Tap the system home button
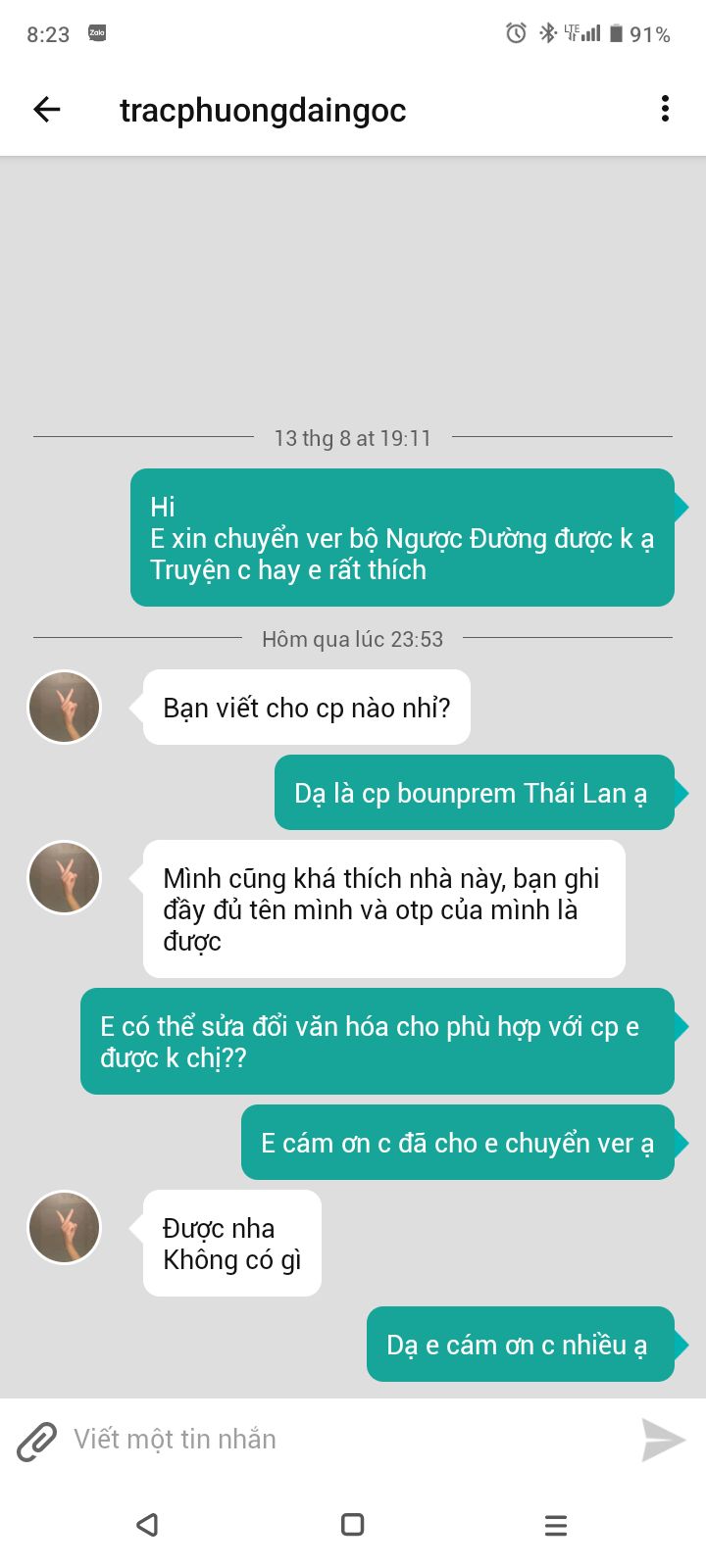The image size is (706, 1568). (353, 1525)
